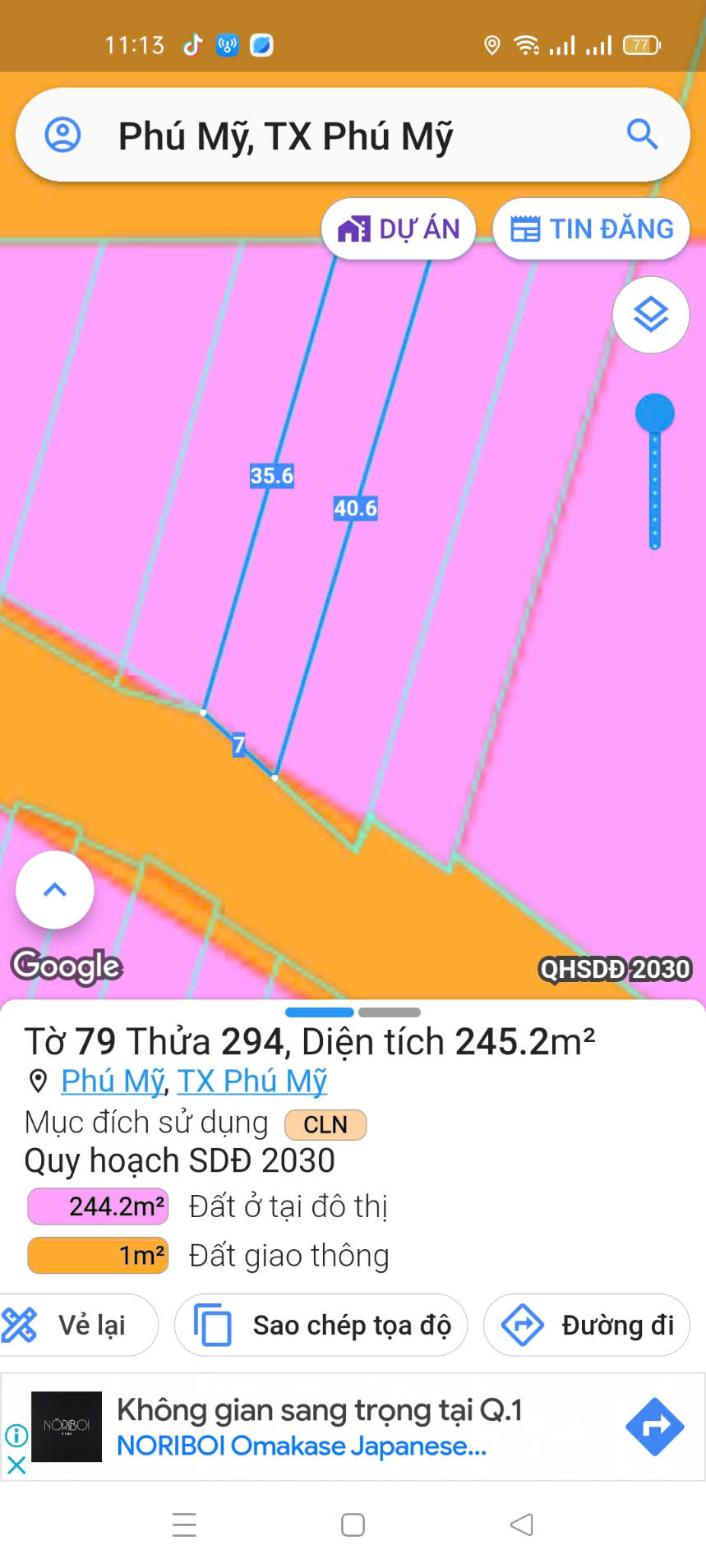Copy coordinates with Sao chép tọa độ

coord(321,1325)
